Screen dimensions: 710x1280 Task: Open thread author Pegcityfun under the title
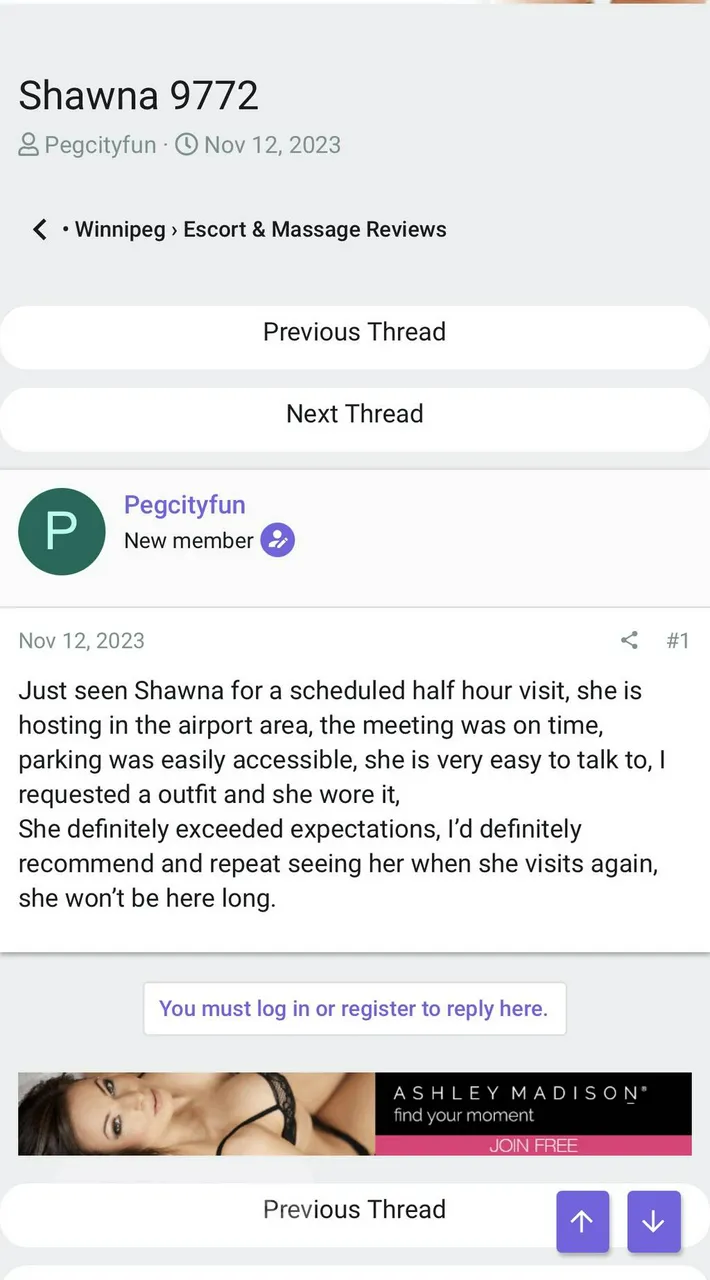[100, 145]
